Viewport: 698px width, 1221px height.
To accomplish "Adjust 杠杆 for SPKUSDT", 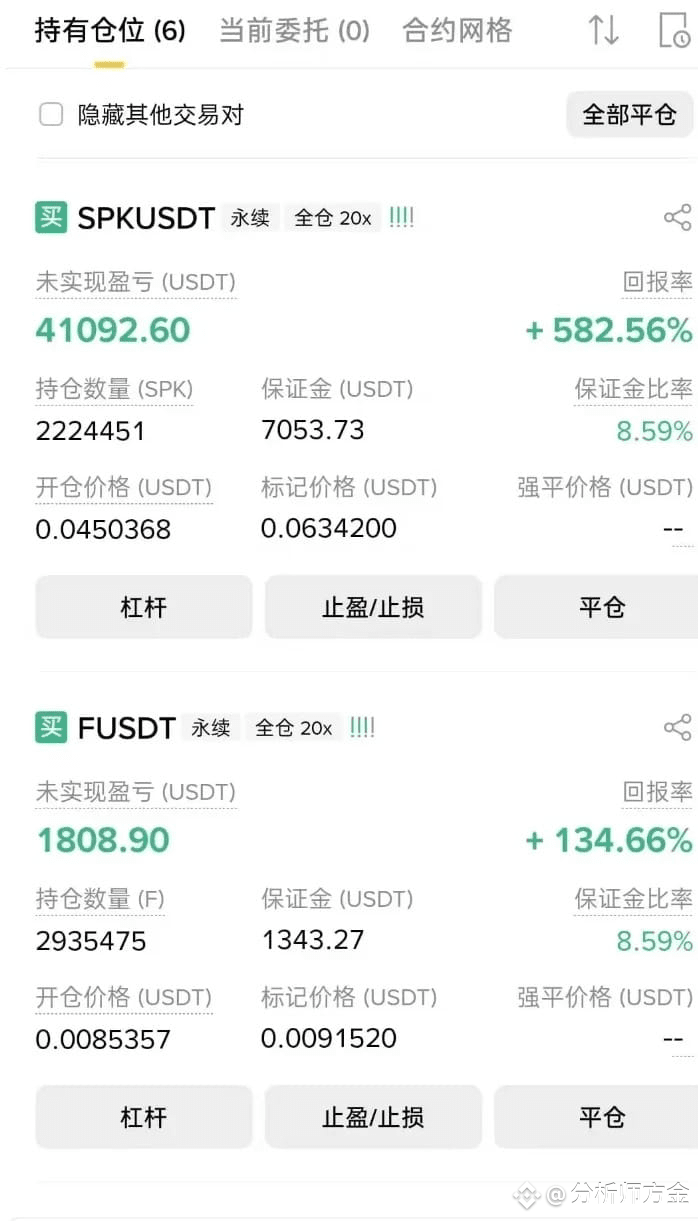I will point(144,607).
